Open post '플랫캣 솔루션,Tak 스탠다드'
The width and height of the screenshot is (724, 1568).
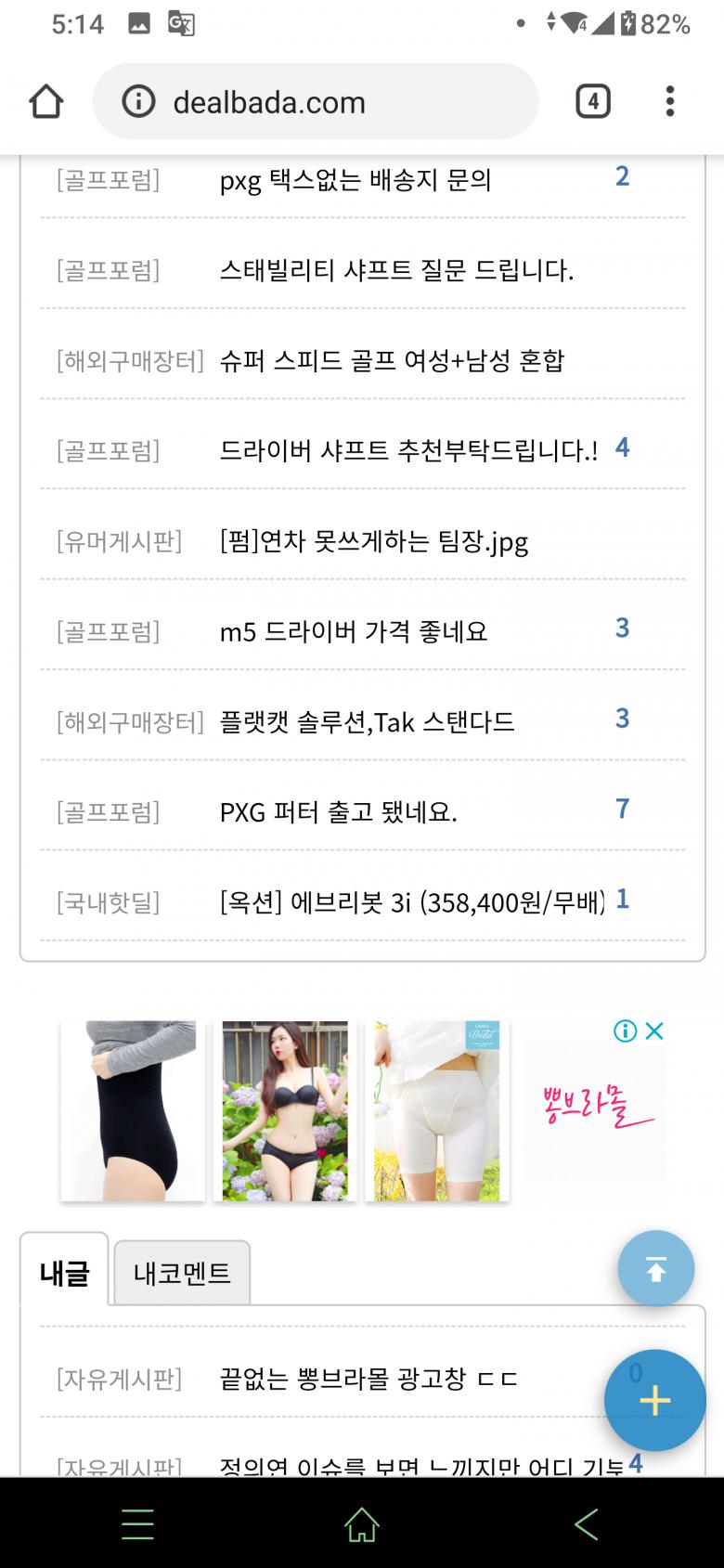click(x=367, y=721)
